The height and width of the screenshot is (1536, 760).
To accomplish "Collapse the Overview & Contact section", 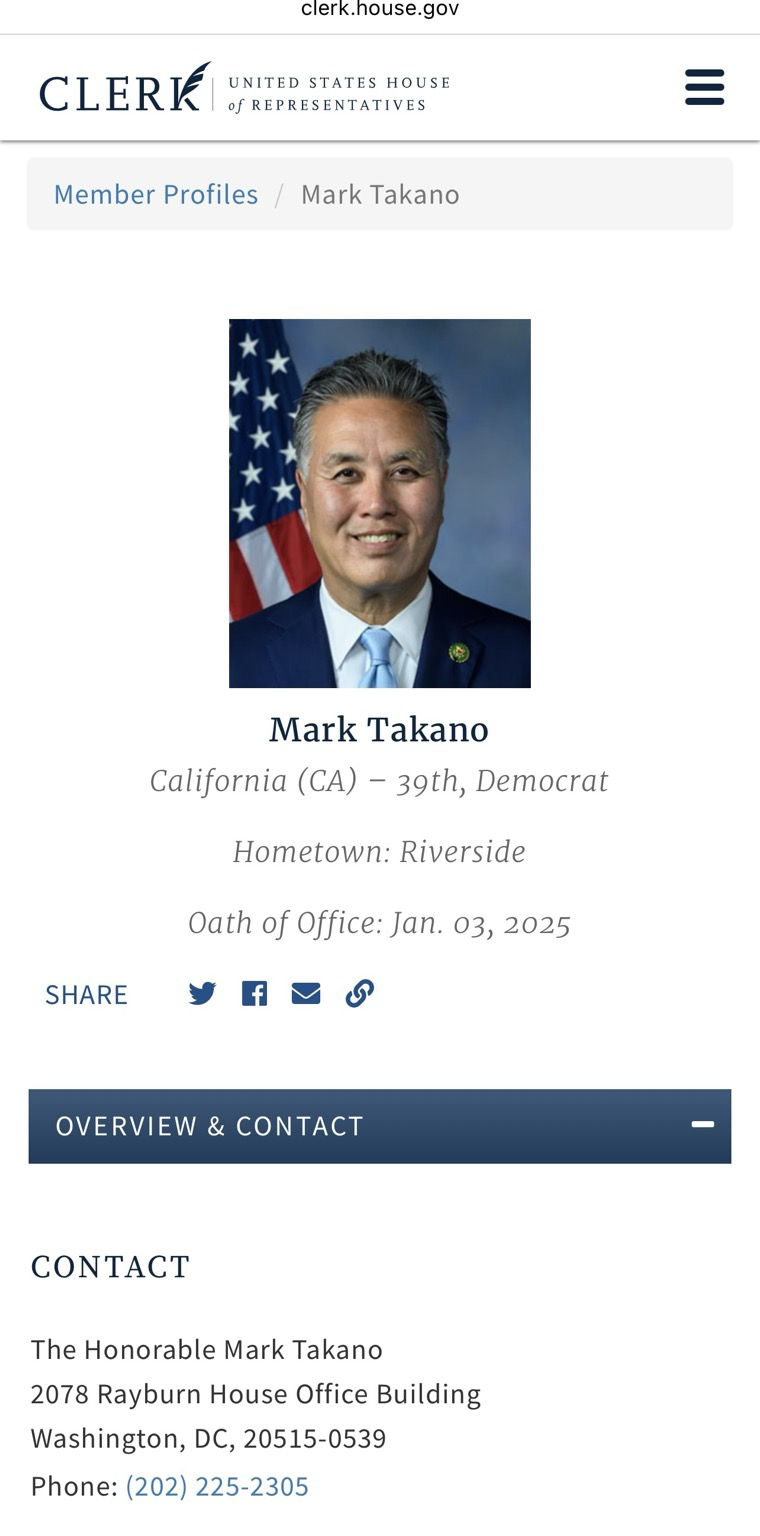I will coord(702,1125).
